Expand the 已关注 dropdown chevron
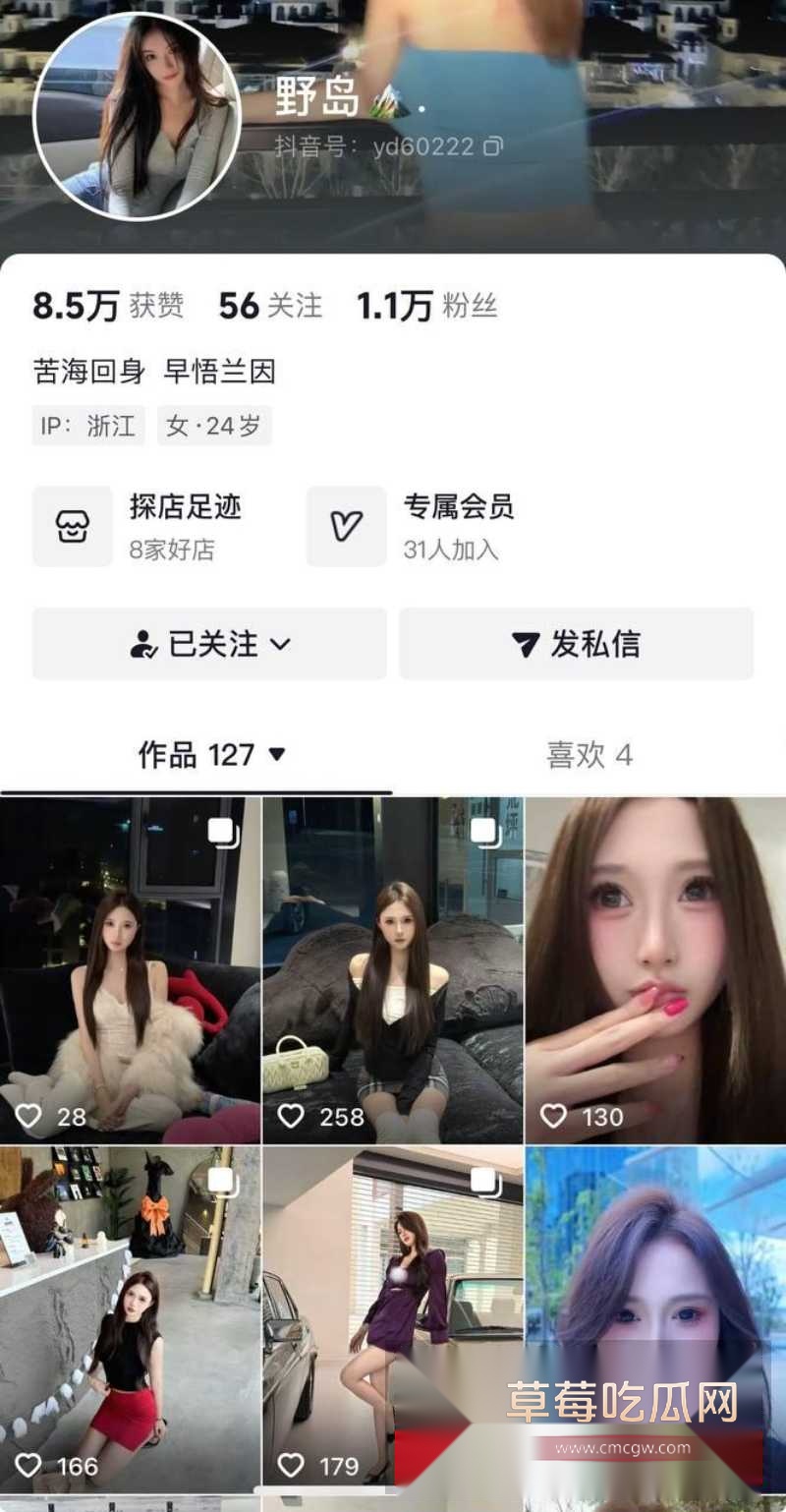786x1512 pixels. (x=283, y=646)
